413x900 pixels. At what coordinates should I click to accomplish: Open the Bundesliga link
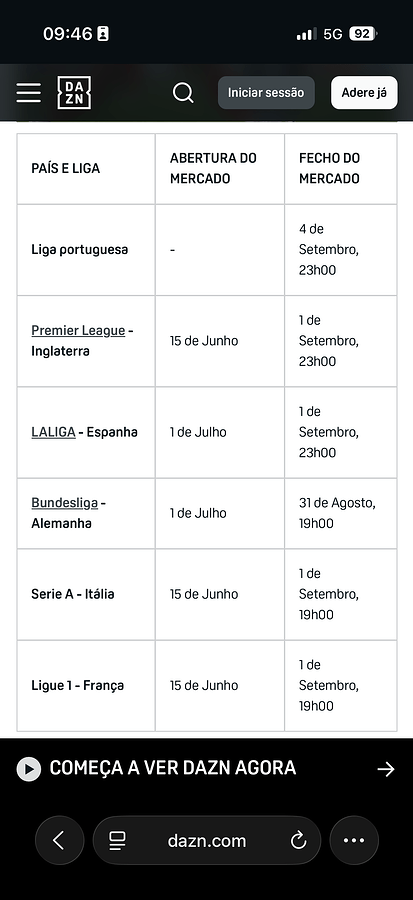click(x=65, y=503)
